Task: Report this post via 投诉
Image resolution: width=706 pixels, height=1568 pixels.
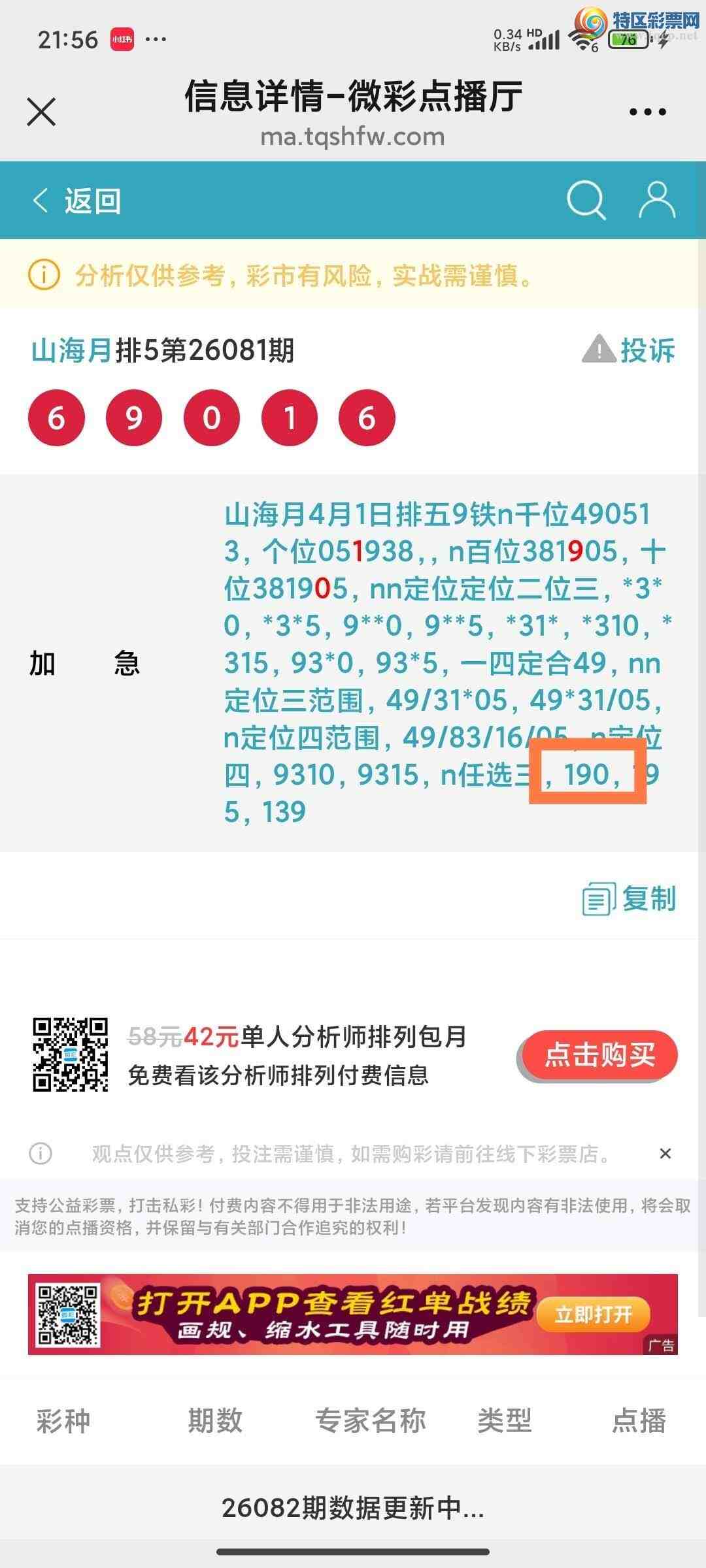Action: pos(629,350)
